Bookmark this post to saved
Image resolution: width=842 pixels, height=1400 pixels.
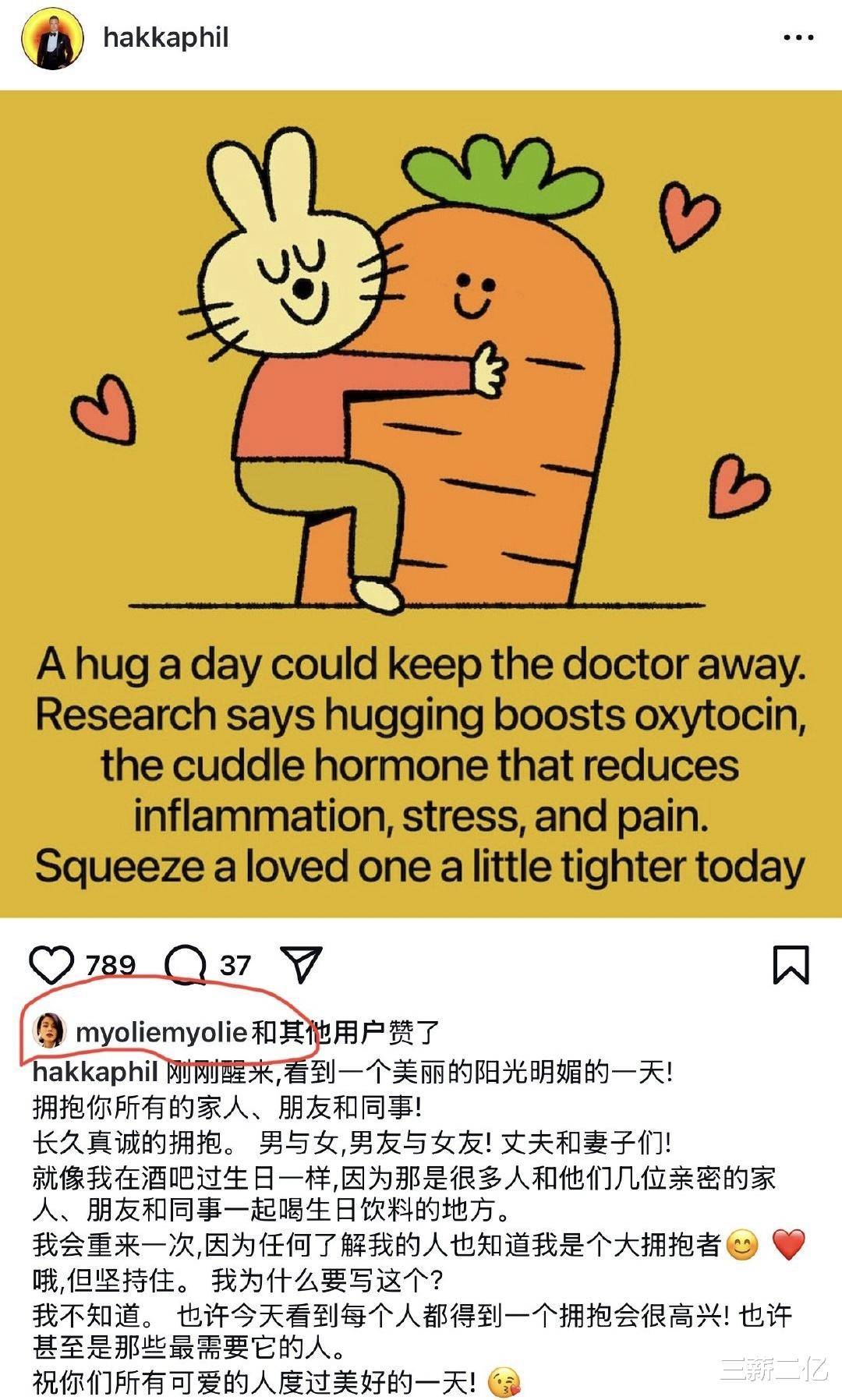[x=791, y=965]
